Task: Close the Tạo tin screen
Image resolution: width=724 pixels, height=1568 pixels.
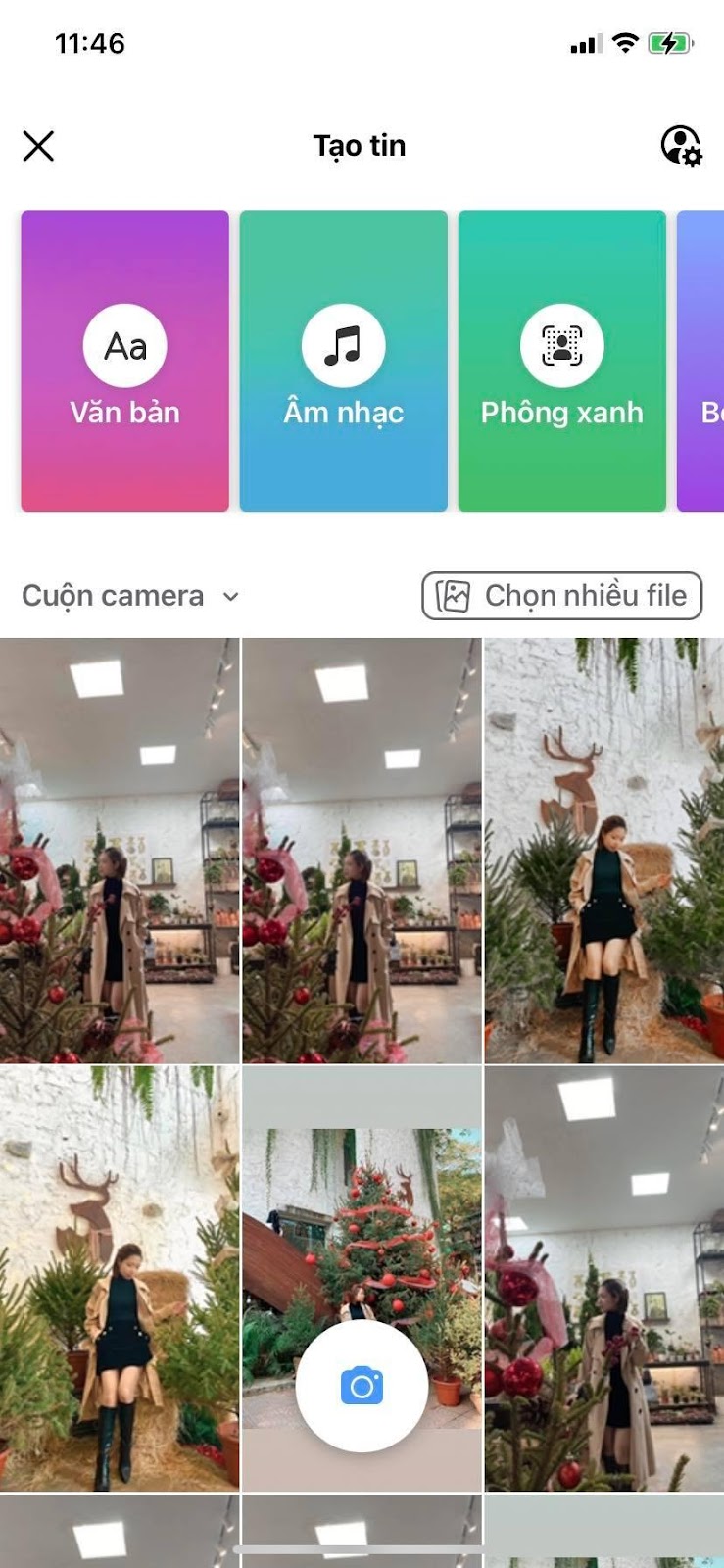Action: tap(38, 147)
